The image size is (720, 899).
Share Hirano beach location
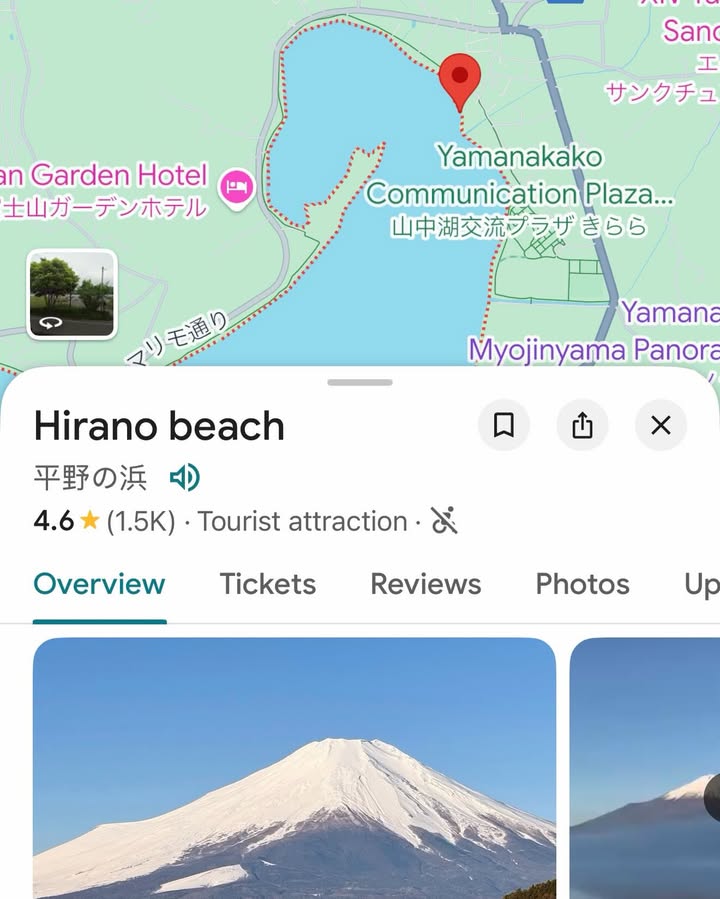(582, 426)
